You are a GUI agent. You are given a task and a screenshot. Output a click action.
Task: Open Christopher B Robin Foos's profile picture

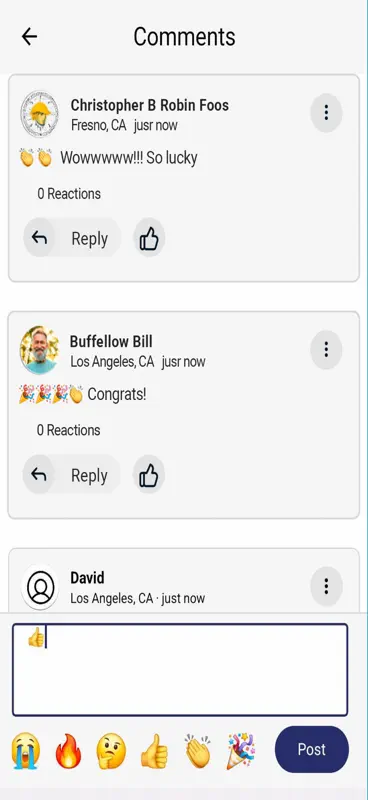(39, 114)
